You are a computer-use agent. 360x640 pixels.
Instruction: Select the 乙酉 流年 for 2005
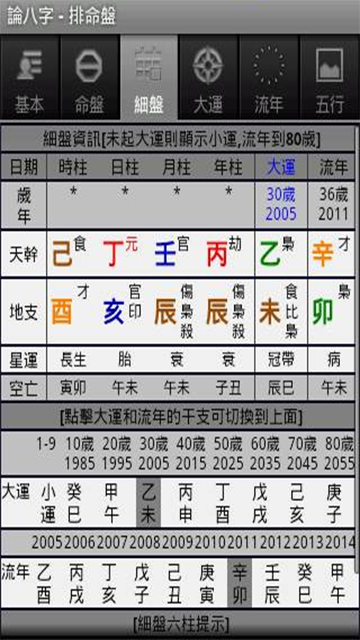click(x=44, y=584)
